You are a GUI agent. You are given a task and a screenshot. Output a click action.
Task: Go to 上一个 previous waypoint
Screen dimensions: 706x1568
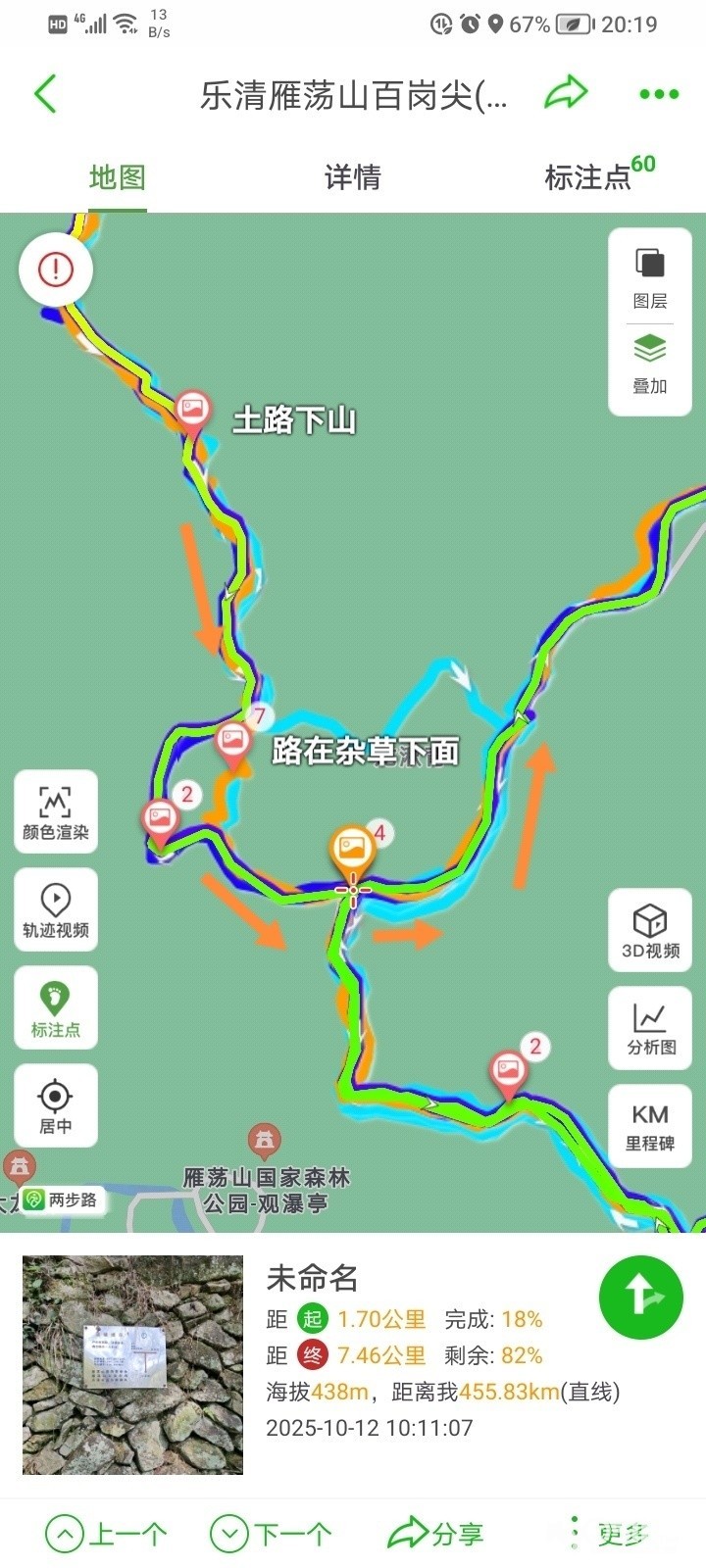pyautogui.click(x=106, y=1534)
